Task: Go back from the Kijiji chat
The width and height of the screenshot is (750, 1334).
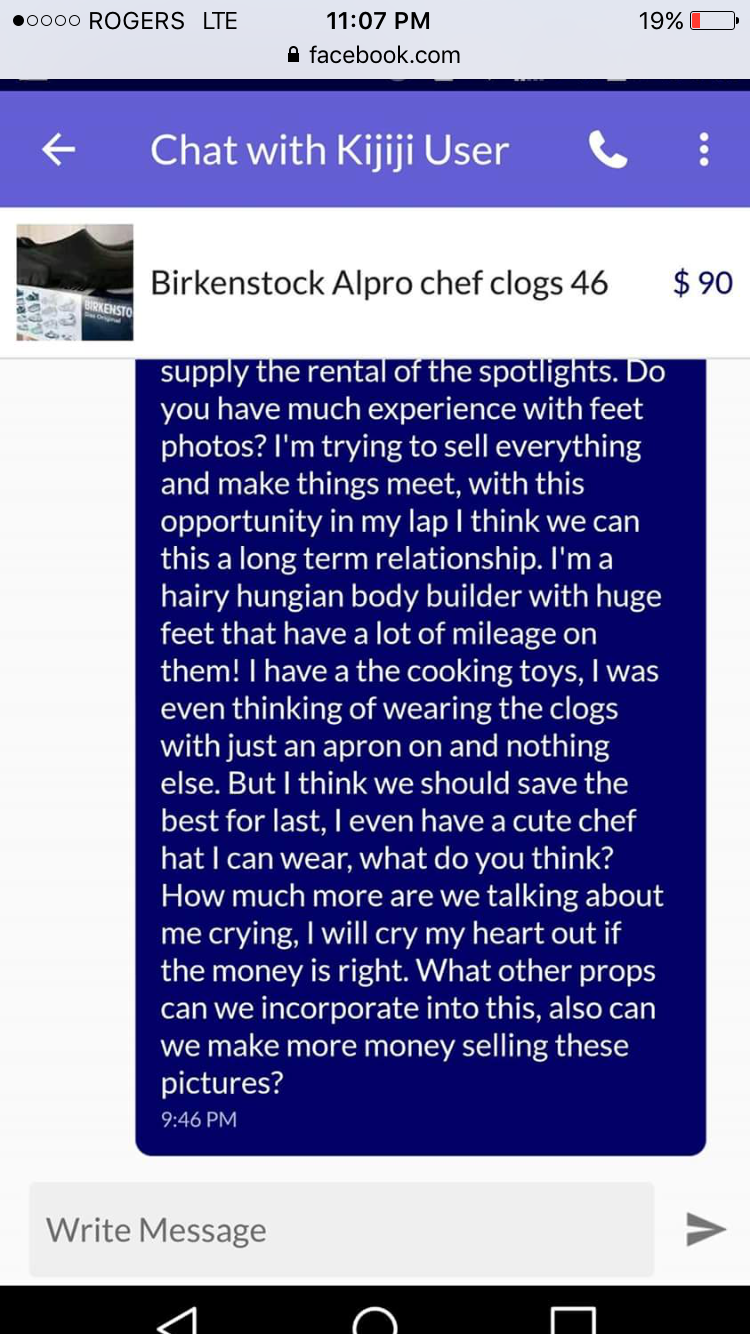Action: (x=58, y=150)
